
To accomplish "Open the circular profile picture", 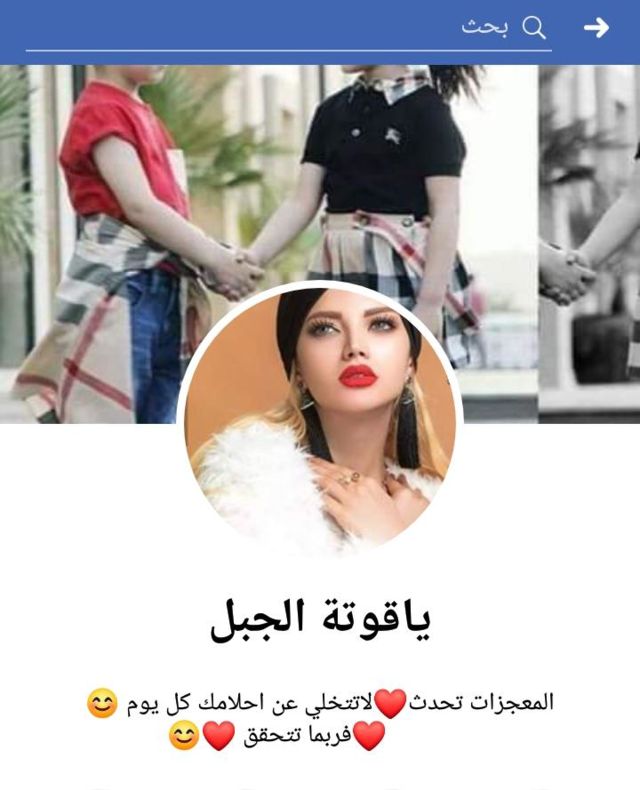I will point(320,420).
